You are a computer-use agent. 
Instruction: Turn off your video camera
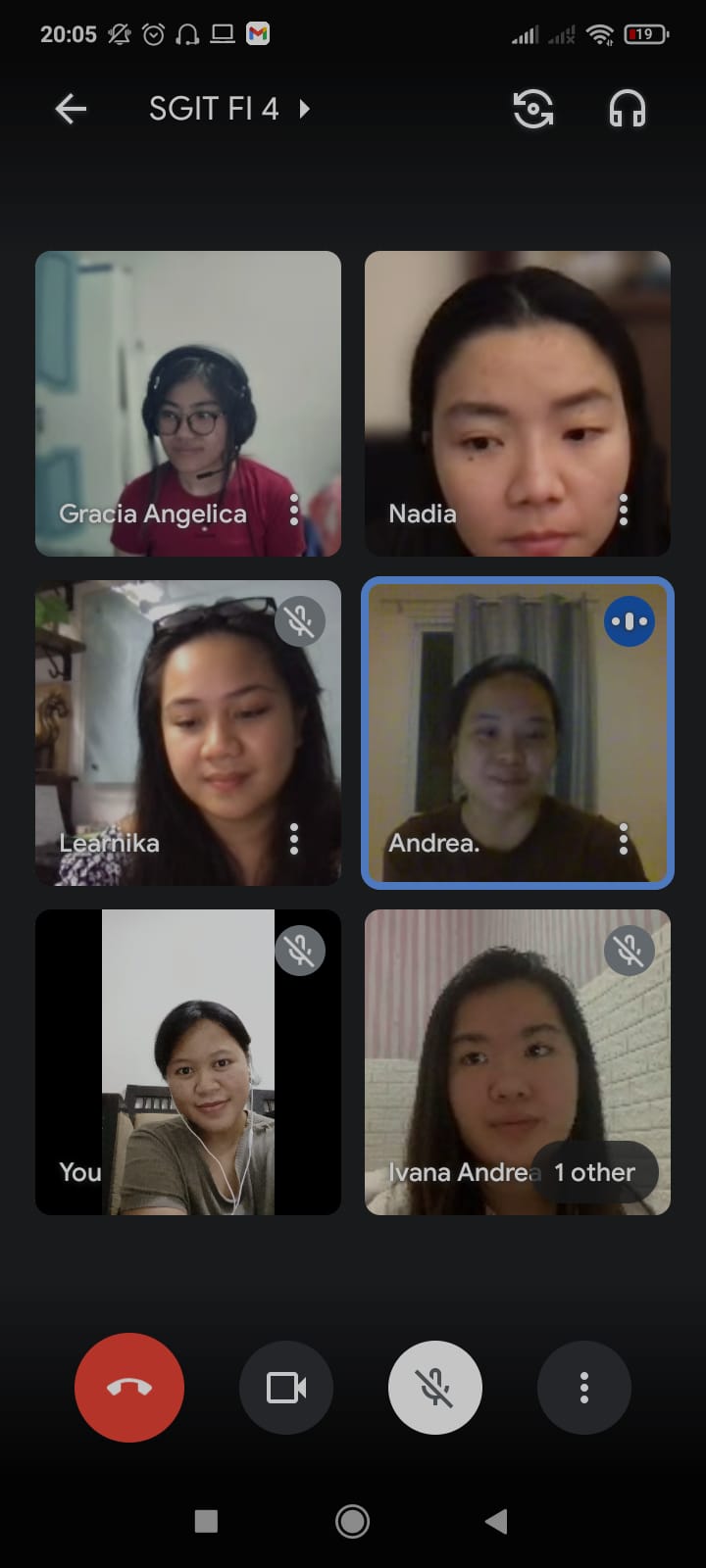pos(286,1387)
